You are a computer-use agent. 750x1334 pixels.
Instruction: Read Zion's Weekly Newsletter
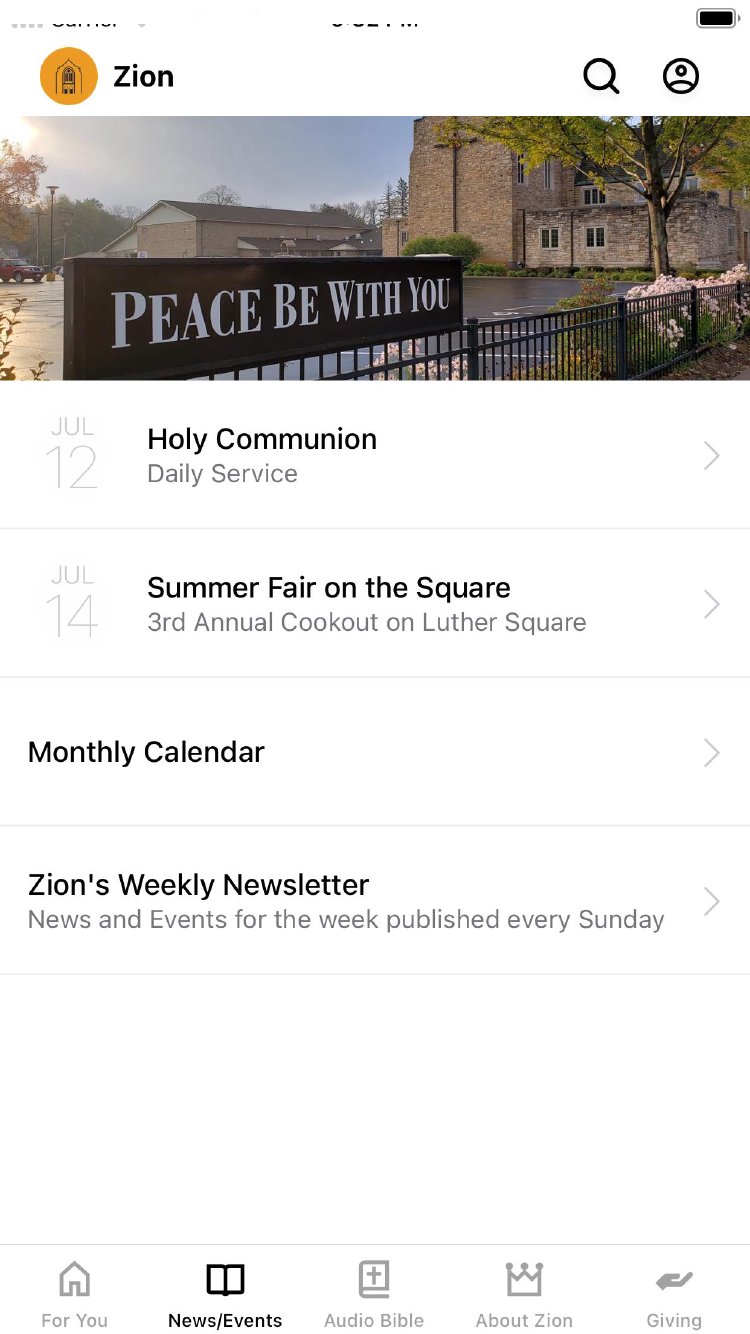[x=375, y=900]
